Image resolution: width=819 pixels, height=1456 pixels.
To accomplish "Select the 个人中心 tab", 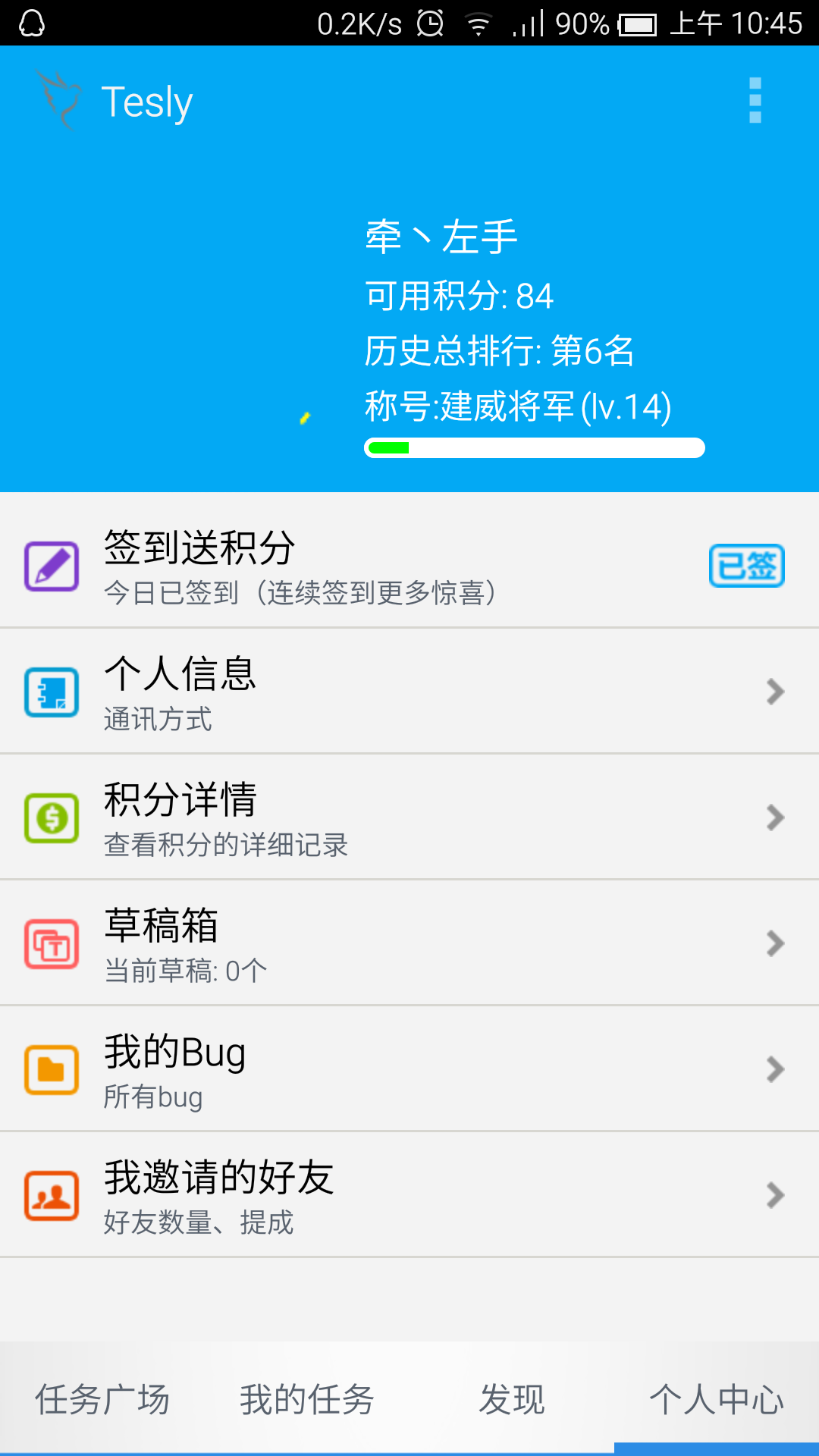I will coord(717,1399).
